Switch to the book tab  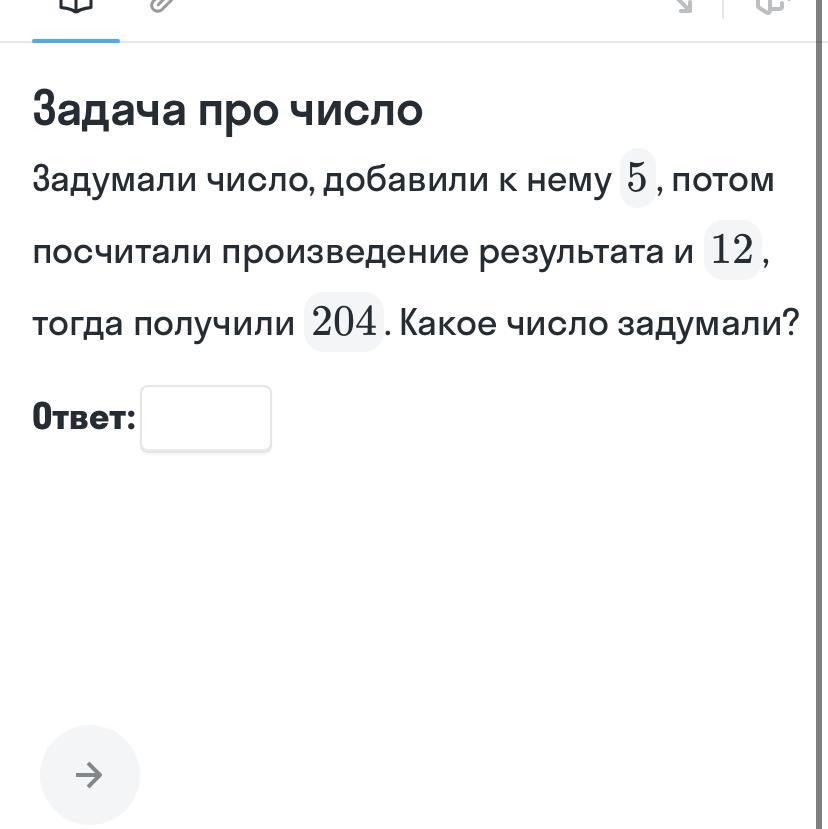click(76, 6)
